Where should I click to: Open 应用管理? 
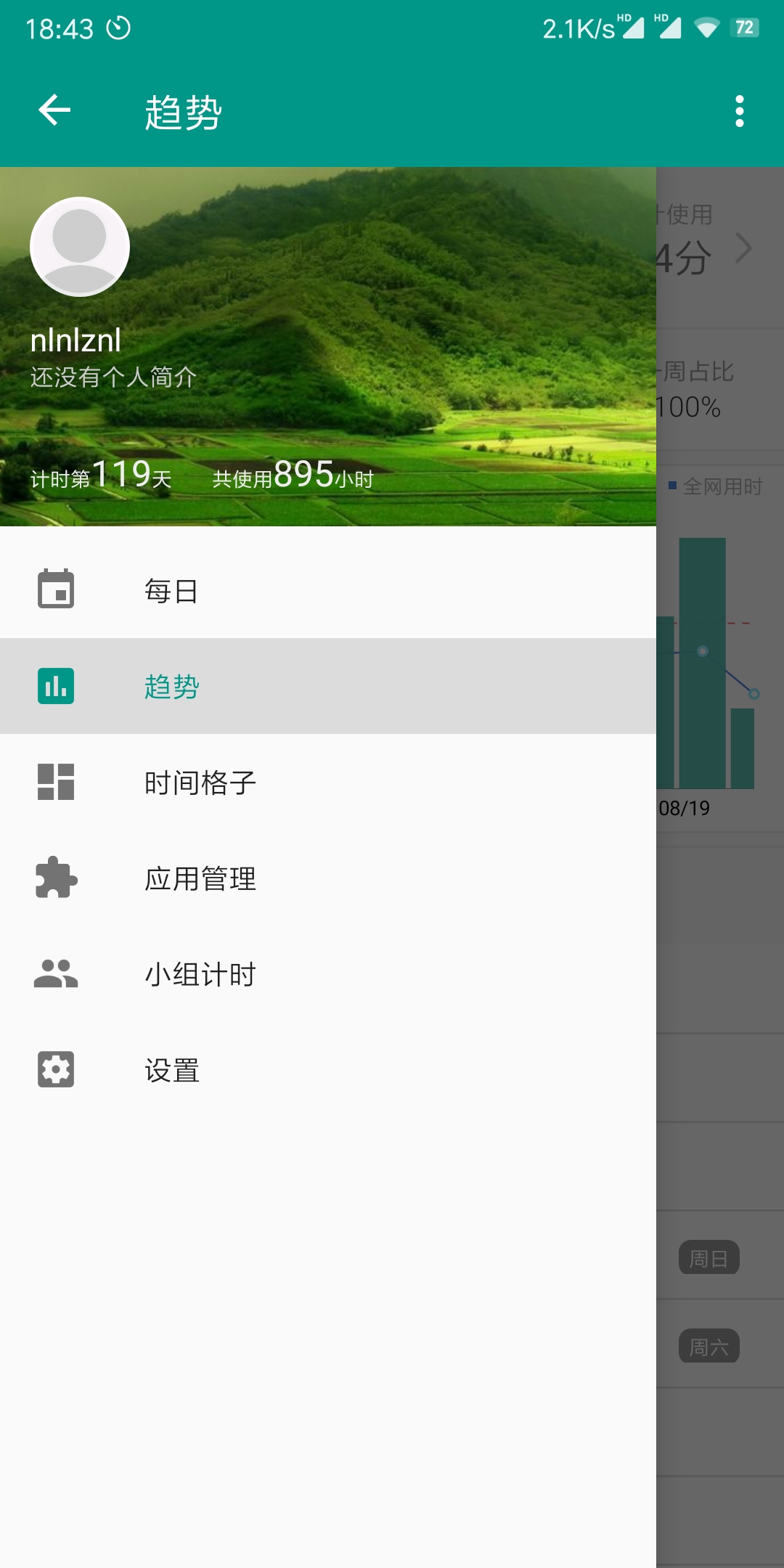coord(328,878)
